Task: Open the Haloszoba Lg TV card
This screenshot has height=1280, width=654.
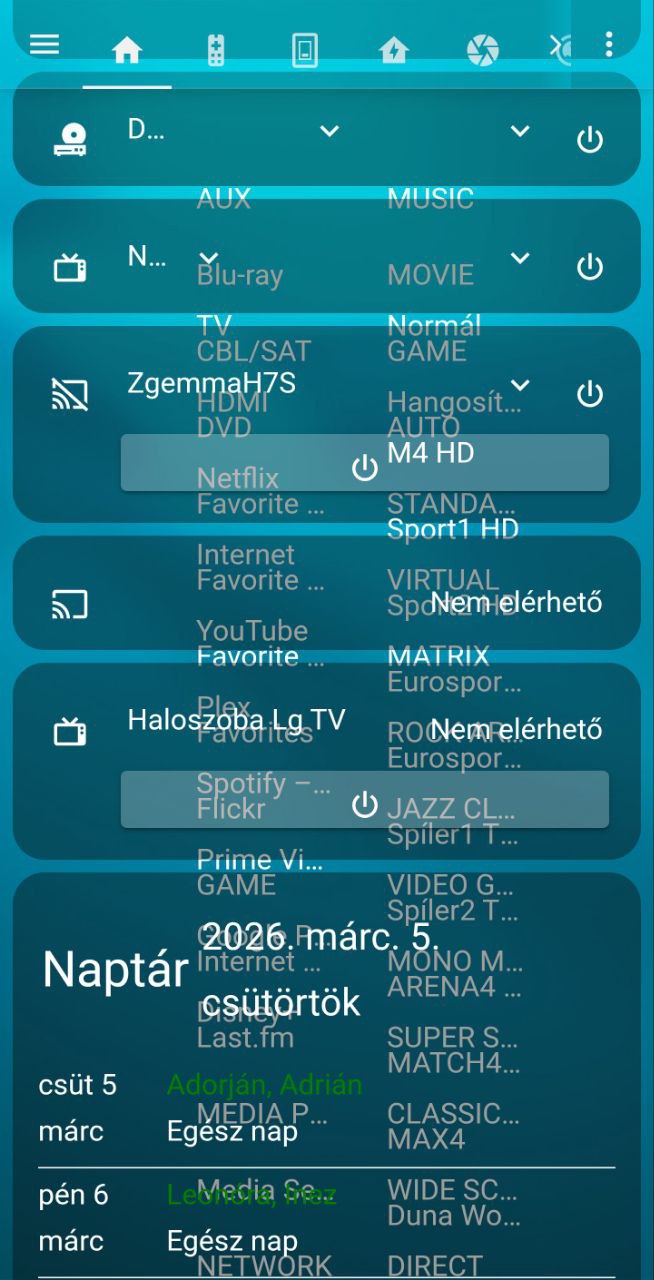Action: coord(236,720)
